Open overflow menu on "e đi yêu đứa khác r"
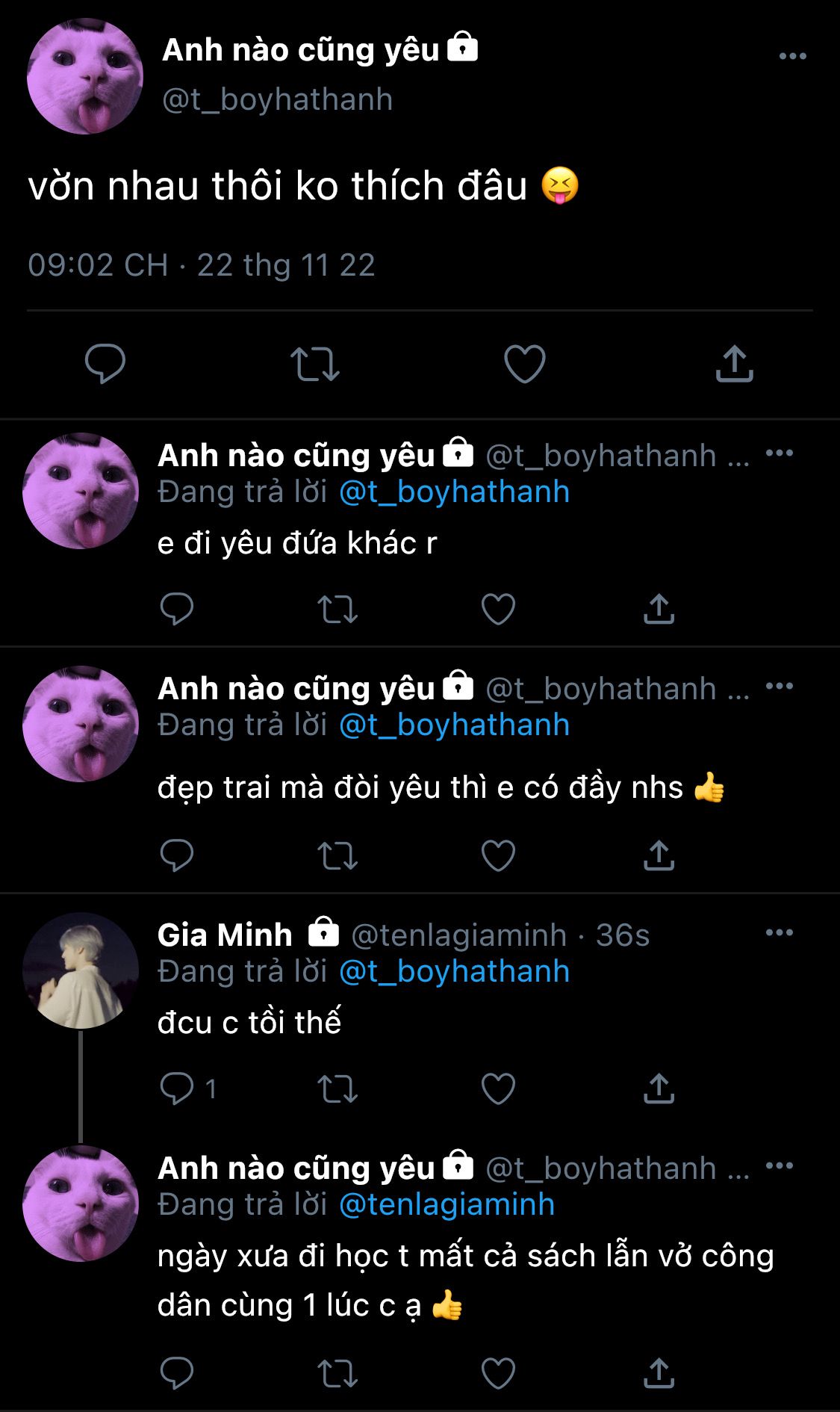 point(780,453)
